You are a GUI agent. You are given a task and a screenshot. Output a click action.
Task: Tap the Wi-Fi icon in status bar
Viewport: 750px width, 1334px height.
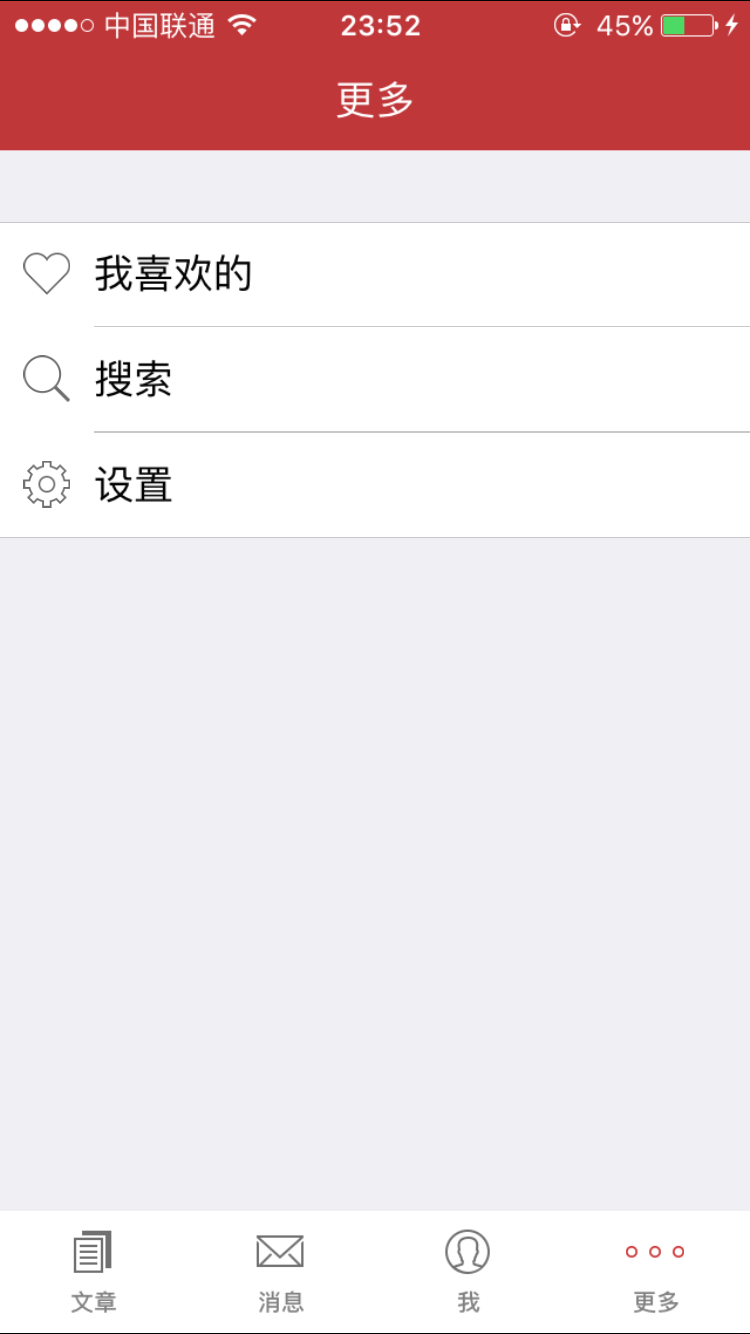(x=240, y=25)
